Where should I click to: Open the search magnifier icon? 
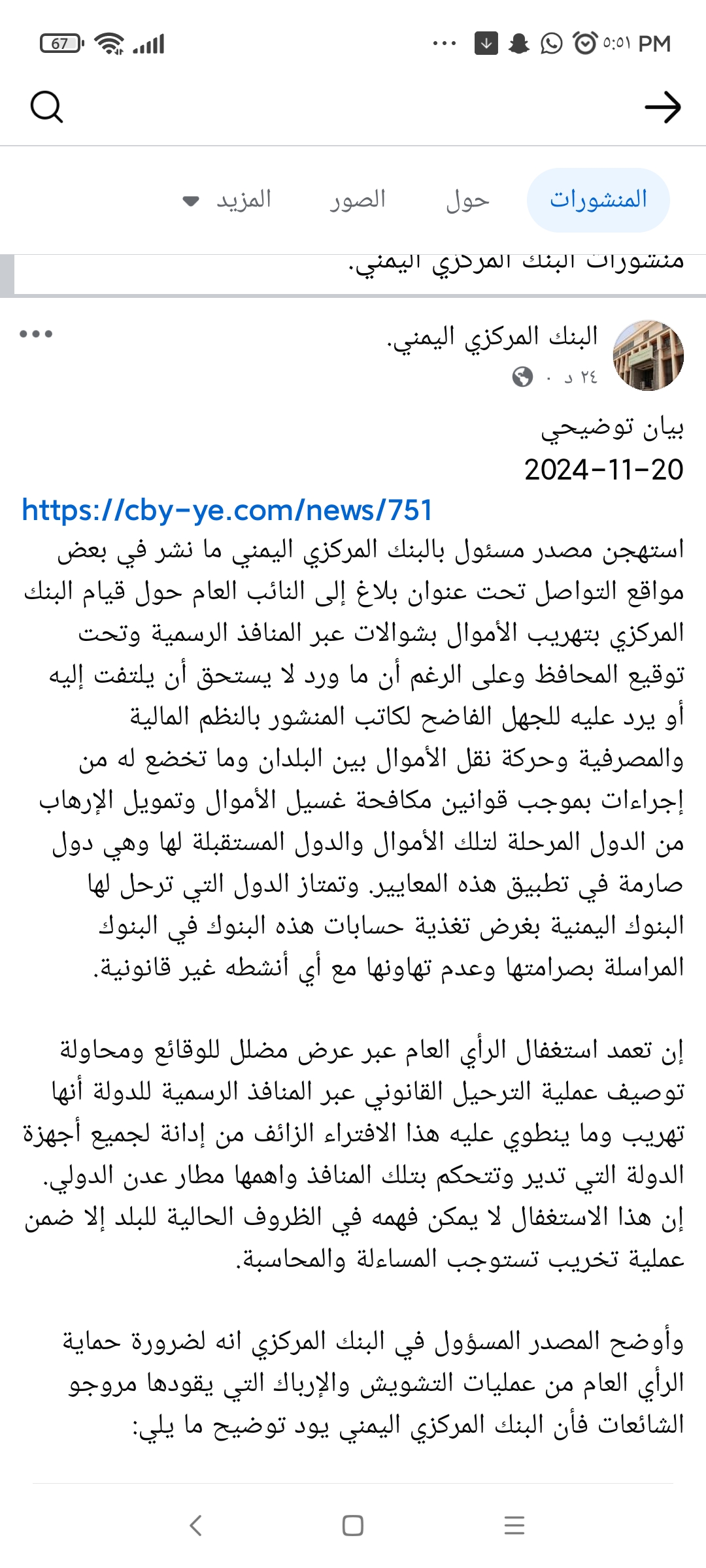[x=46, y=106]
